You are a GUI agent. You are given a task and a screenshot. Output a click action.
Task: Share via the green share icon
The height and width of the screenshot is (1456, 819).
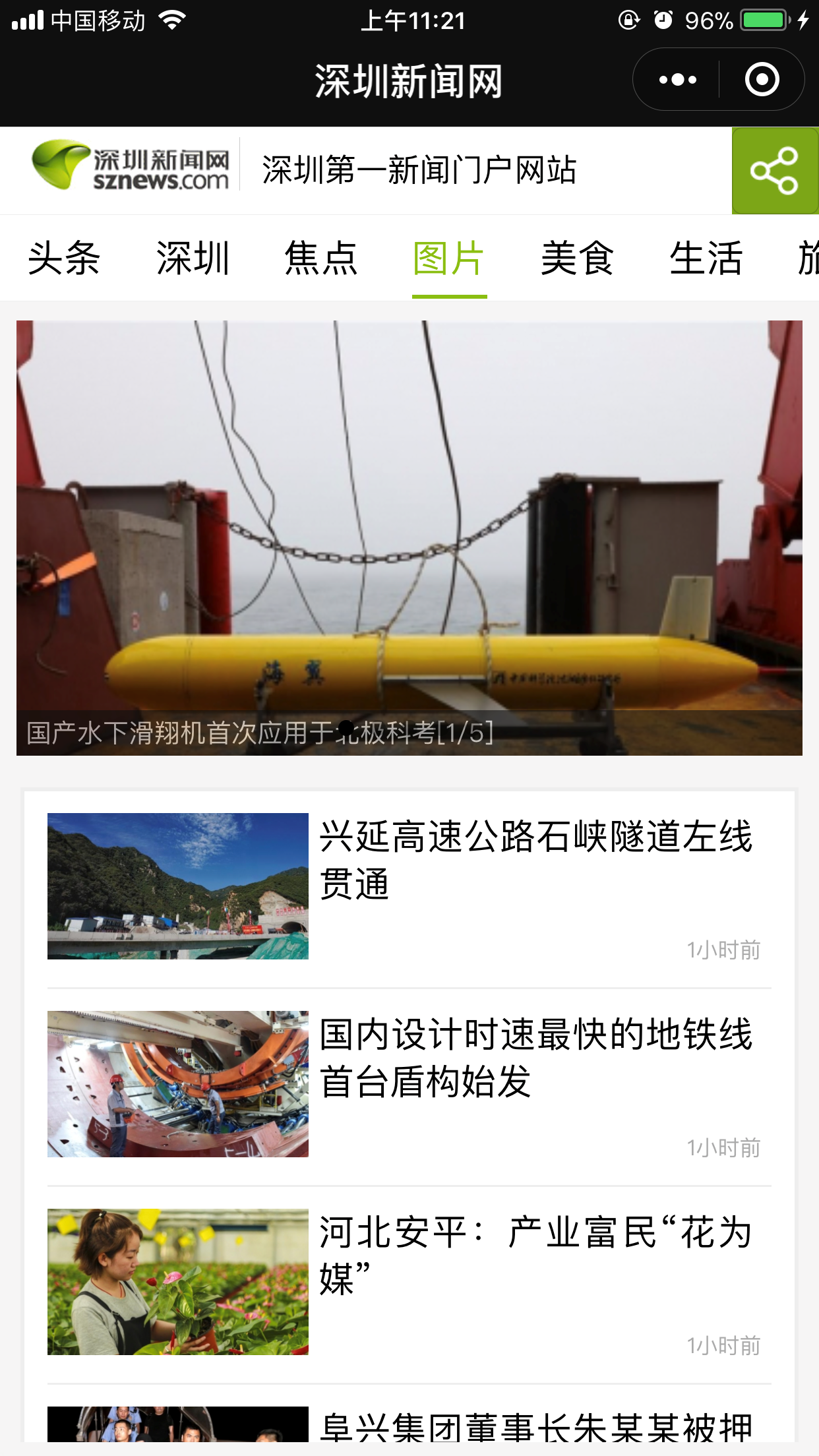(775, 171)
